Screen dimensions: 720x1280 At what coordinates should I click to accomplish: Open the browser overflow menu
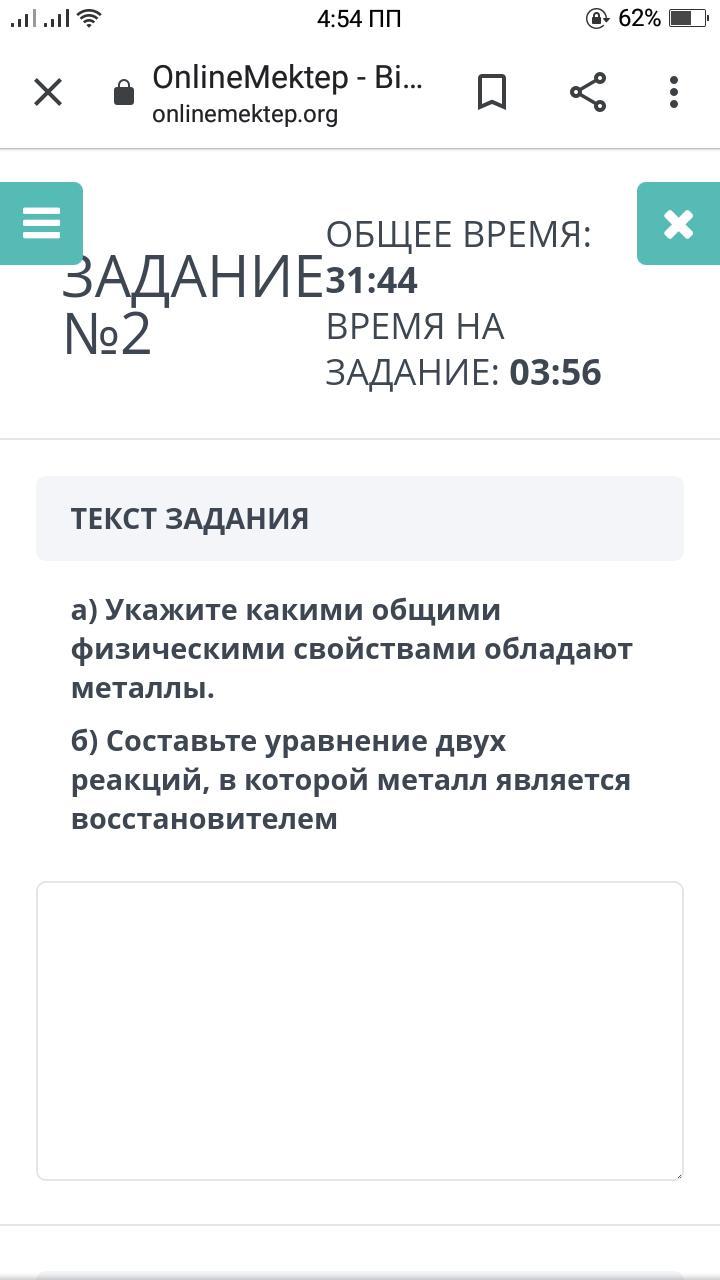674,93
